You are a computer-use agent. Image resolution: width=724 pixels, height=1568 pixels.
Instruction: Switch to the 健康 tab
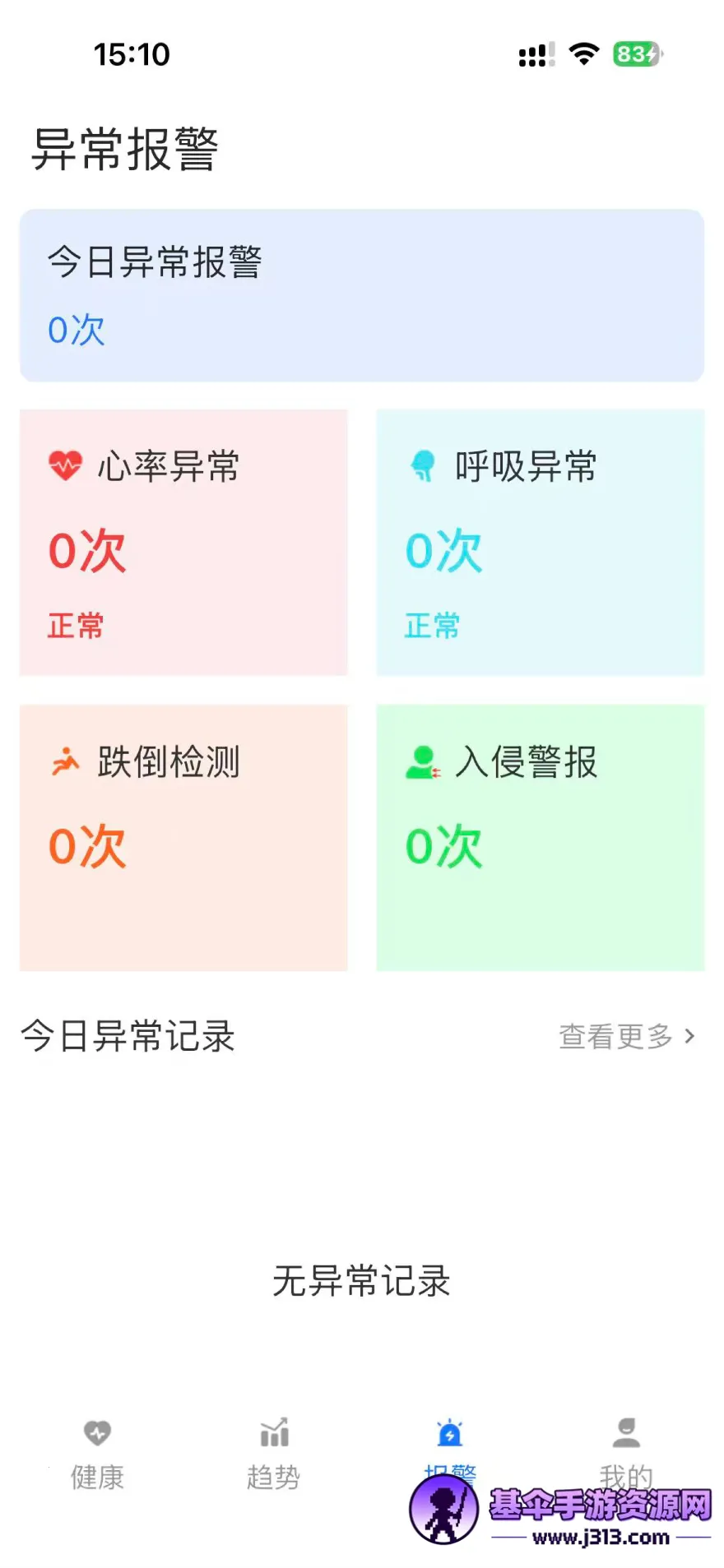(97, 1452)
